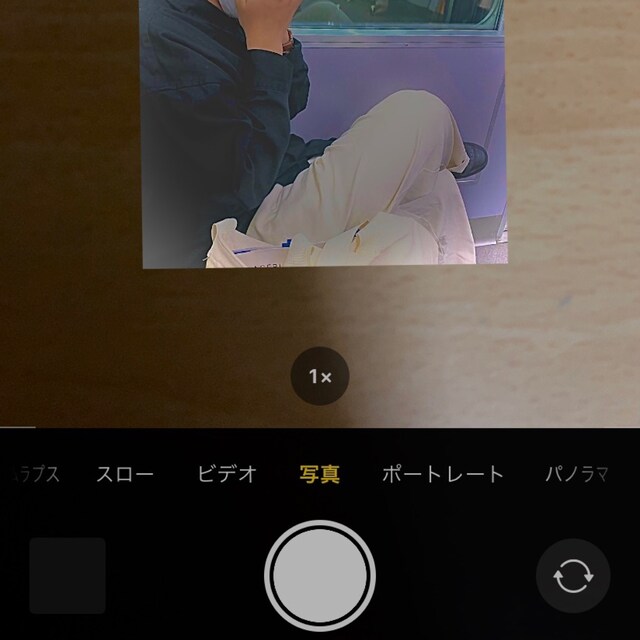Switch to ポートレート mode

(443, 474)
